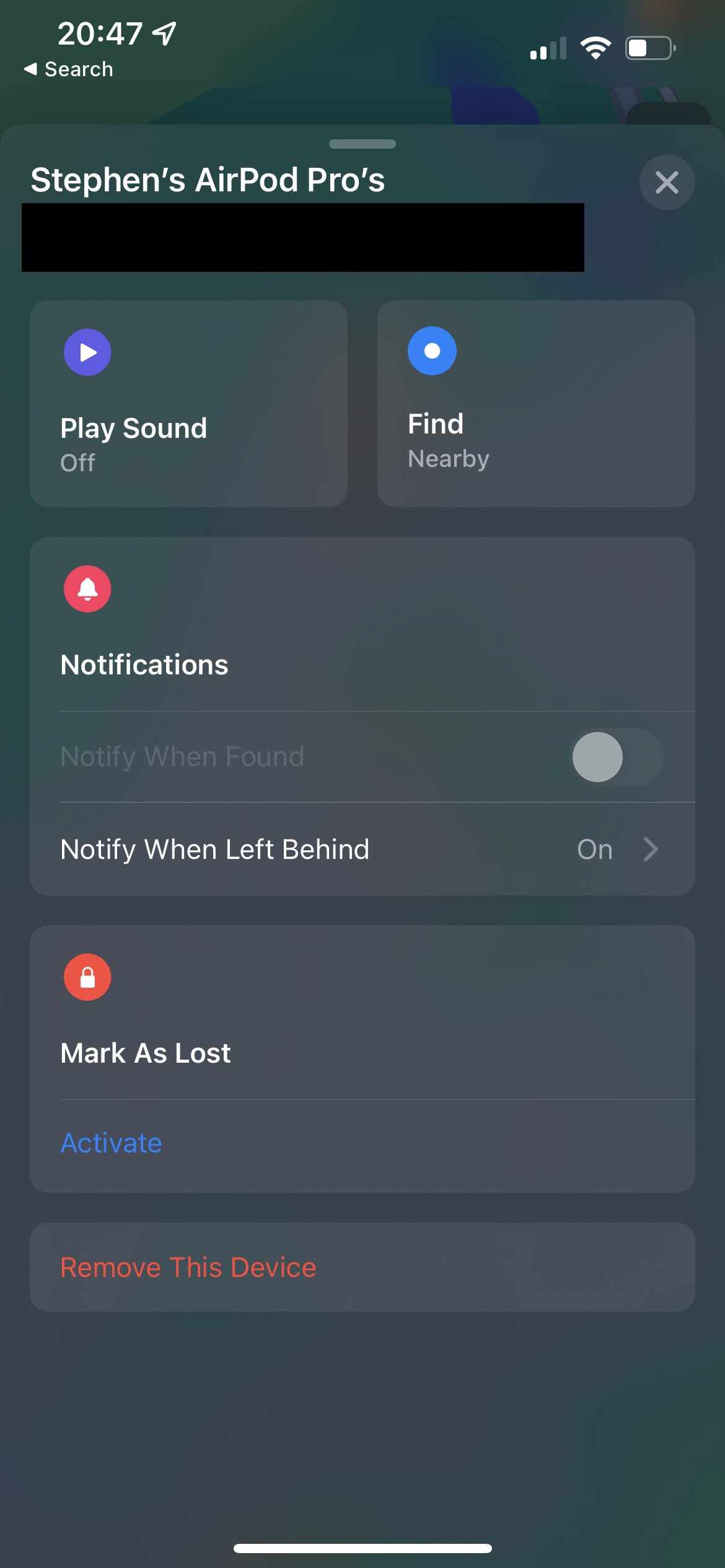Open Find Nearby for the AirPods

point(535,404)
